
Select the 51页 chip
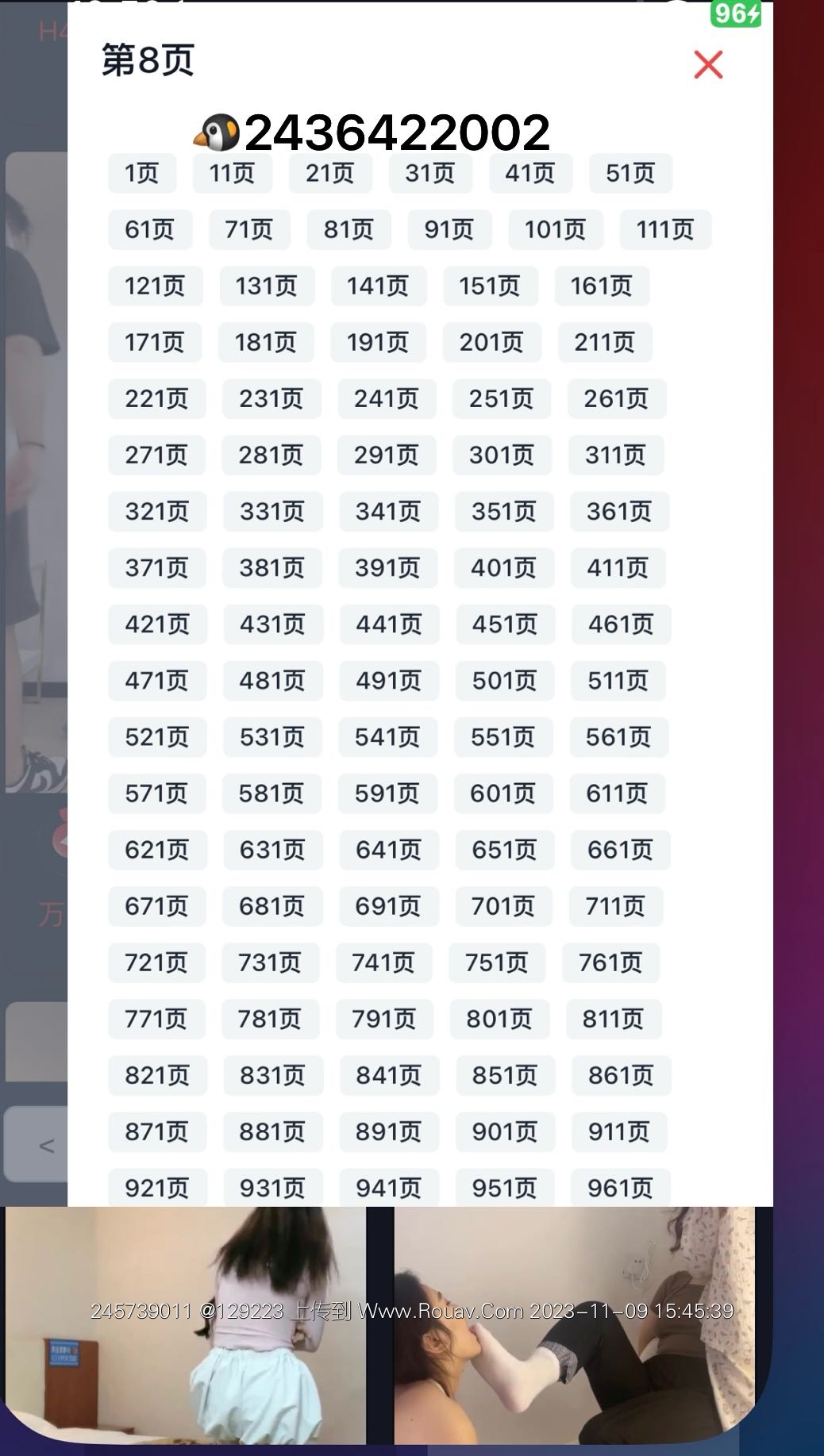(x=630, y=173)
